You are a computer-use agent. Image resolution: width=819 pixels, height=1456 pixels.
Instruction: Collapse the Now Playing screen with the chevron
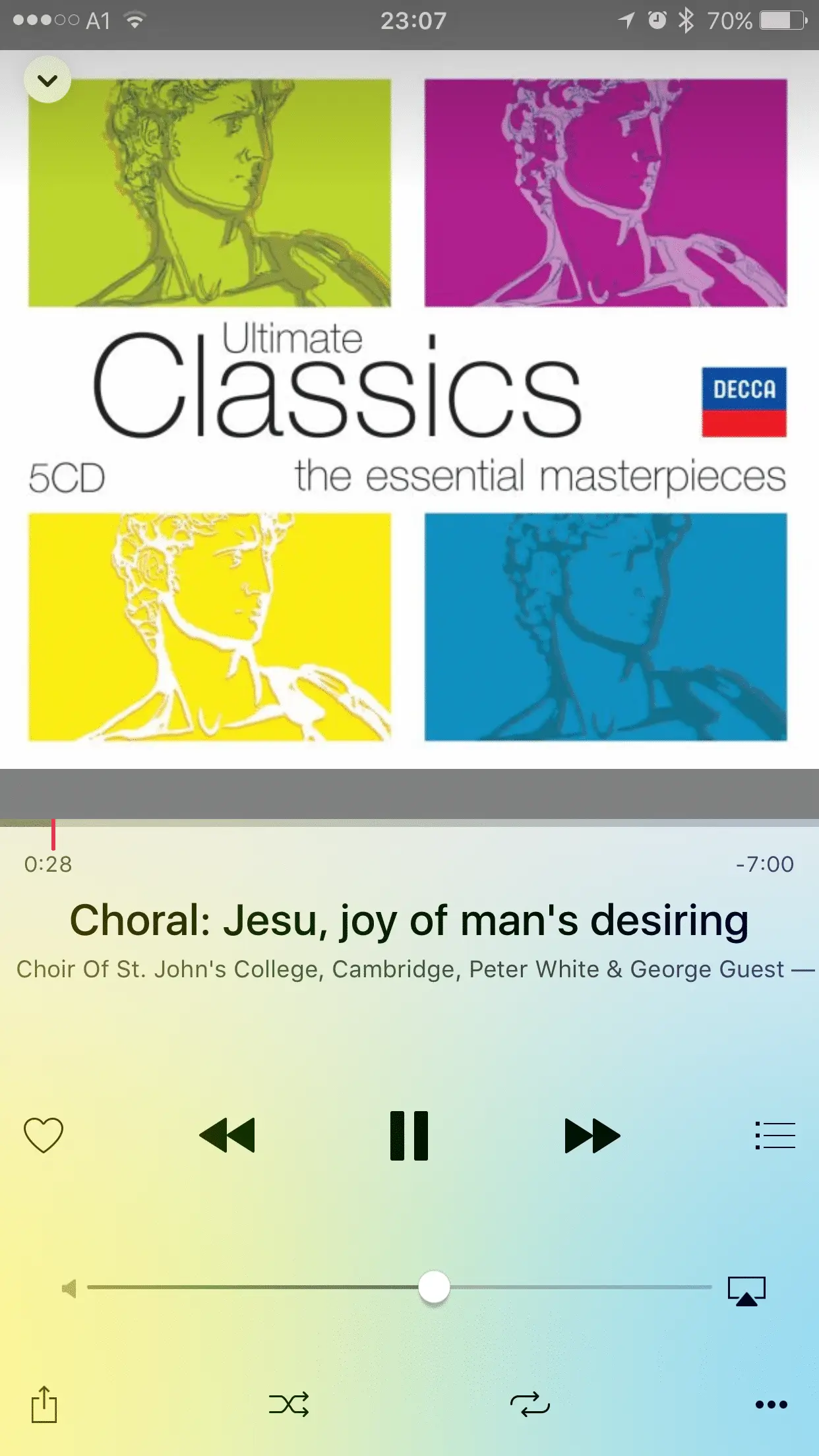tap(47, 80)
